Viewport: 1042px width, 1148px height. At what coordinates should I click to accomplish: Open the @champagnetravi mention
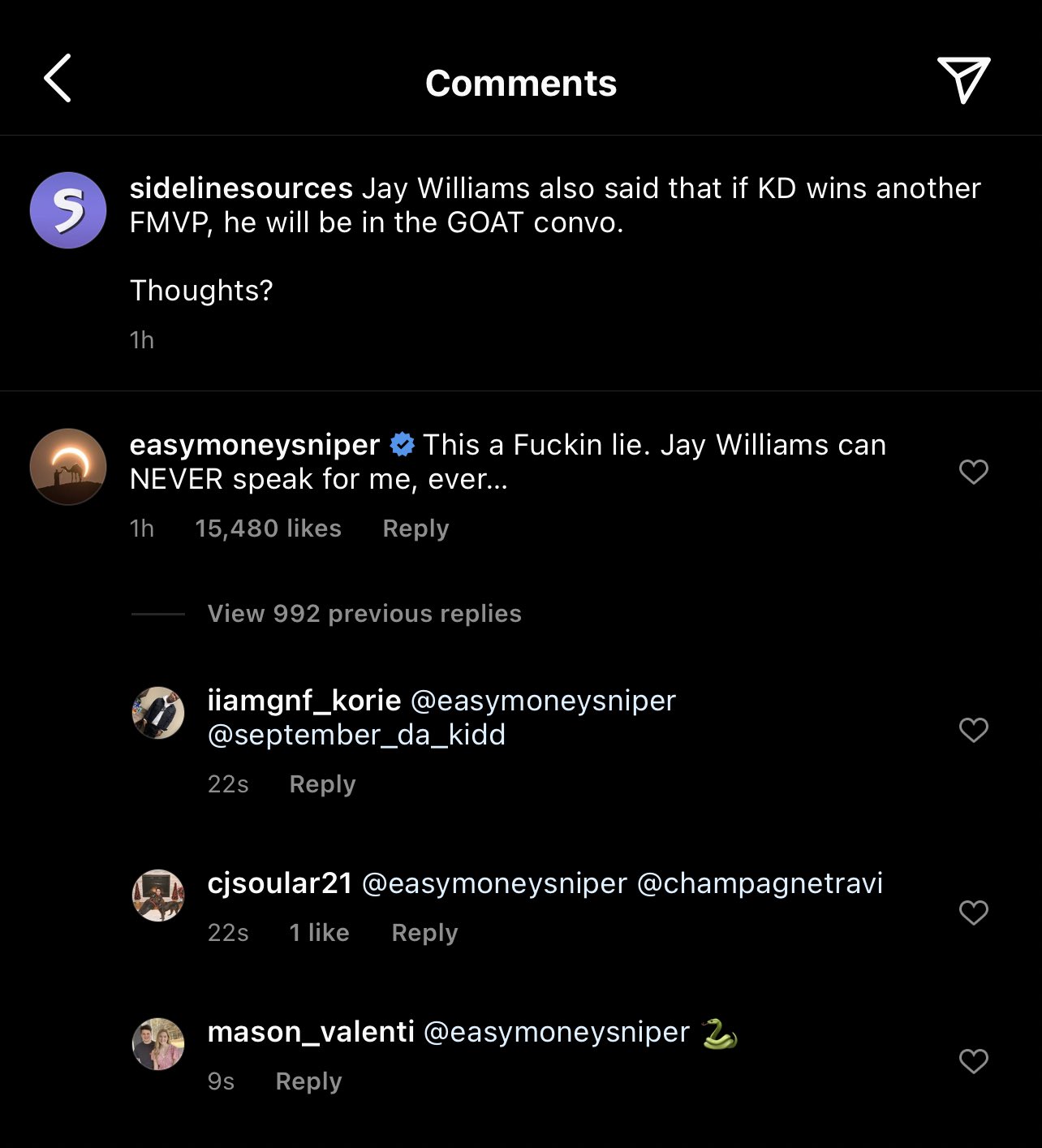pyautogui.click(x=761, y=883)
